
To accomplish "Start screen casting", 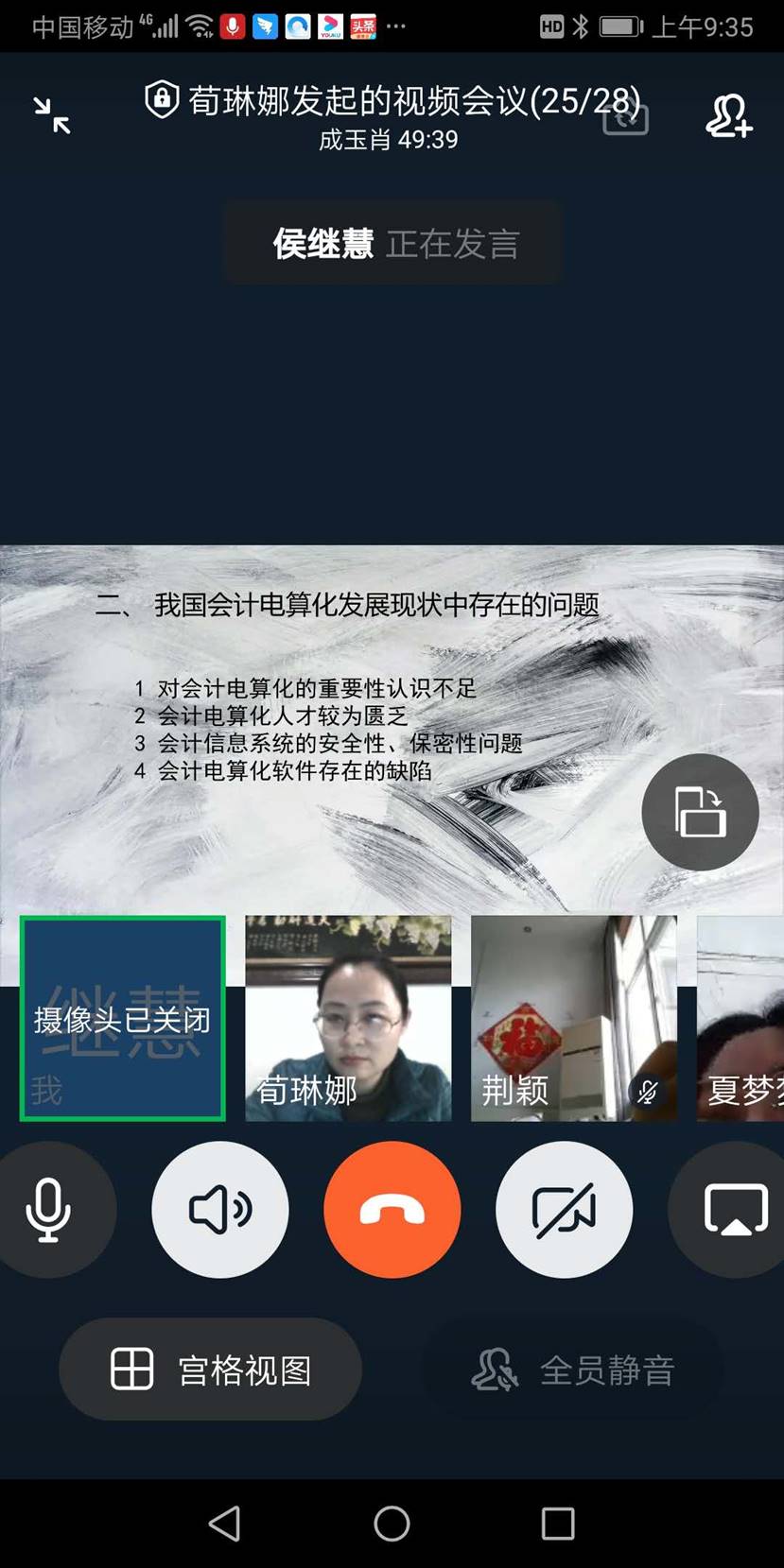I will tap(734, 1209).
